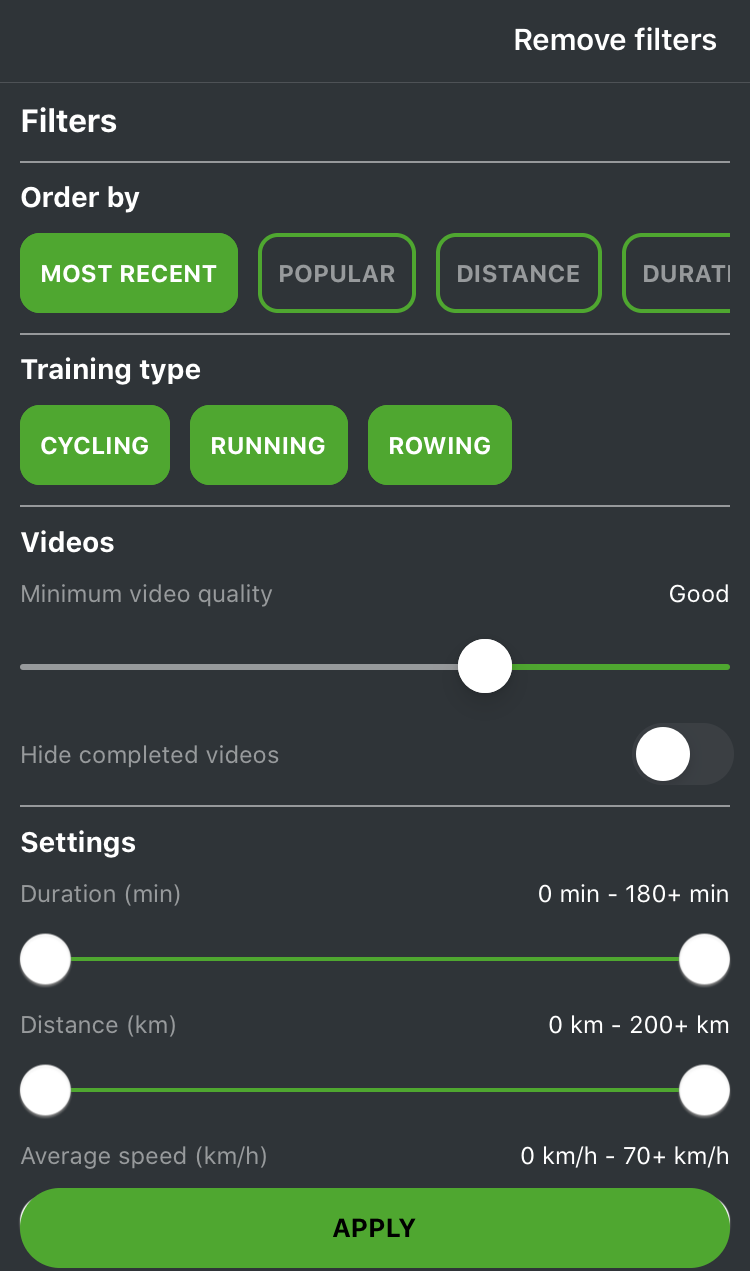Enable Hide completed videos

pyautogui.click(x=682, y=754)
